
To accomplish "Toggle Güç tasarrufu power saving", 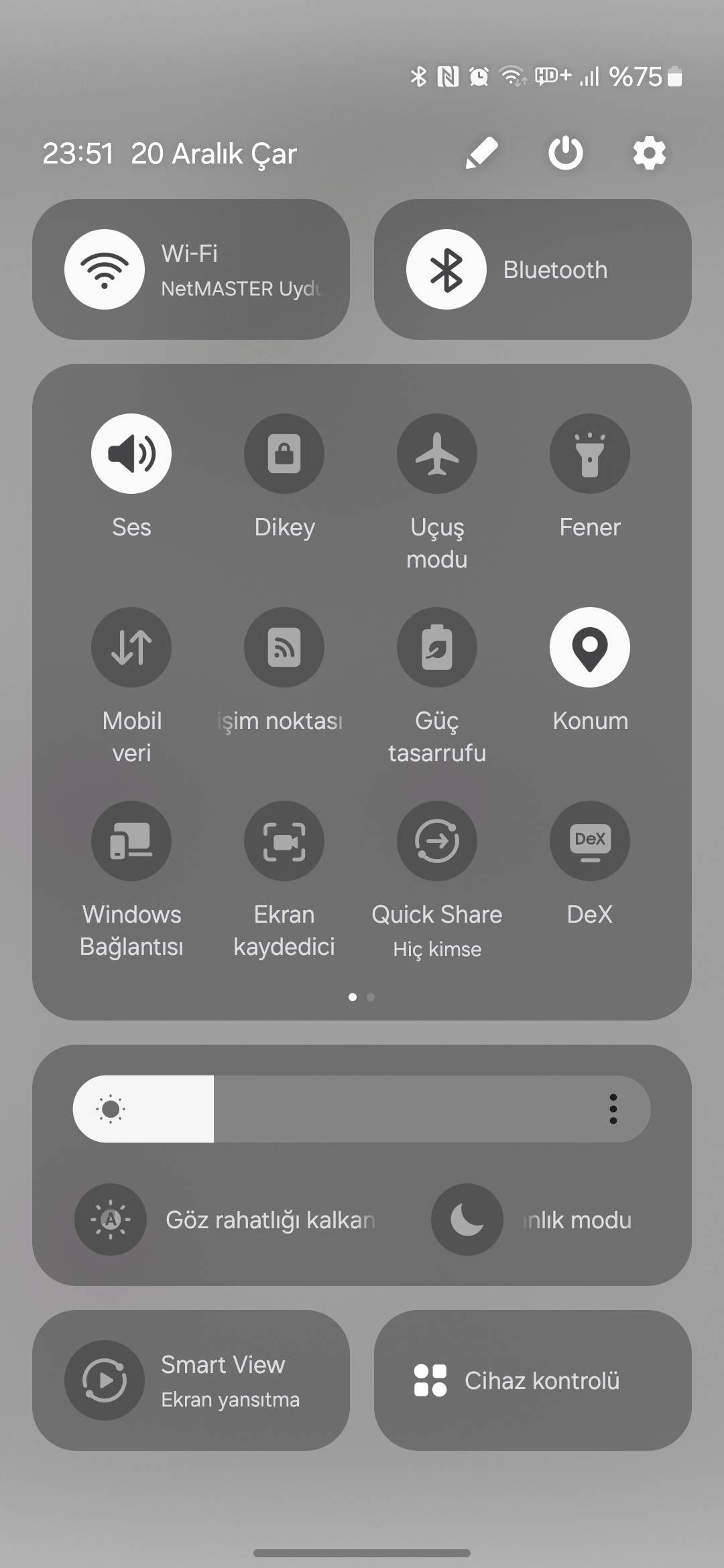I will coord(437,647).
